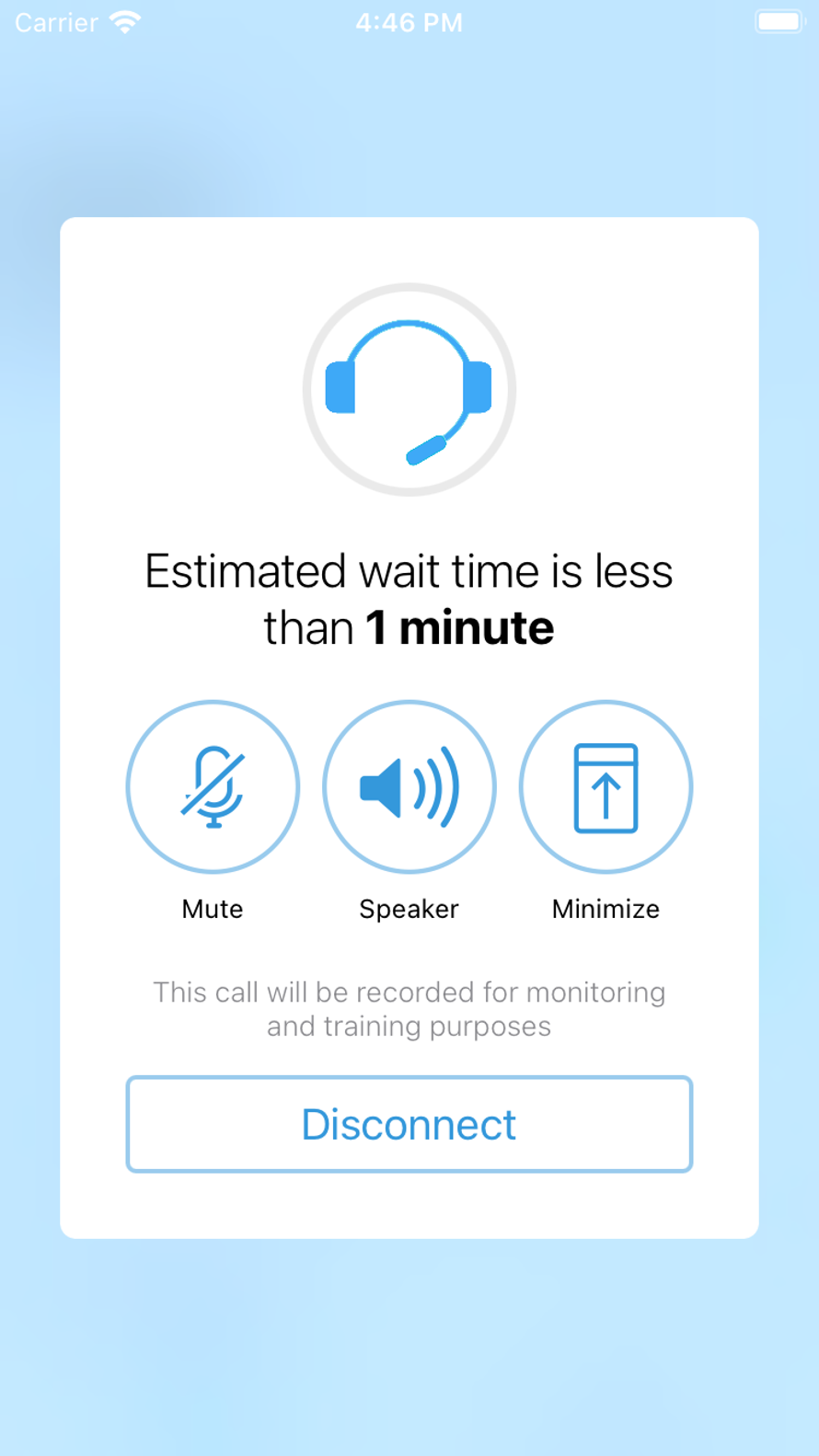Tap the Disconnect button
The height and width of the screenshot is (1456, 819).
click(409, 1124)
